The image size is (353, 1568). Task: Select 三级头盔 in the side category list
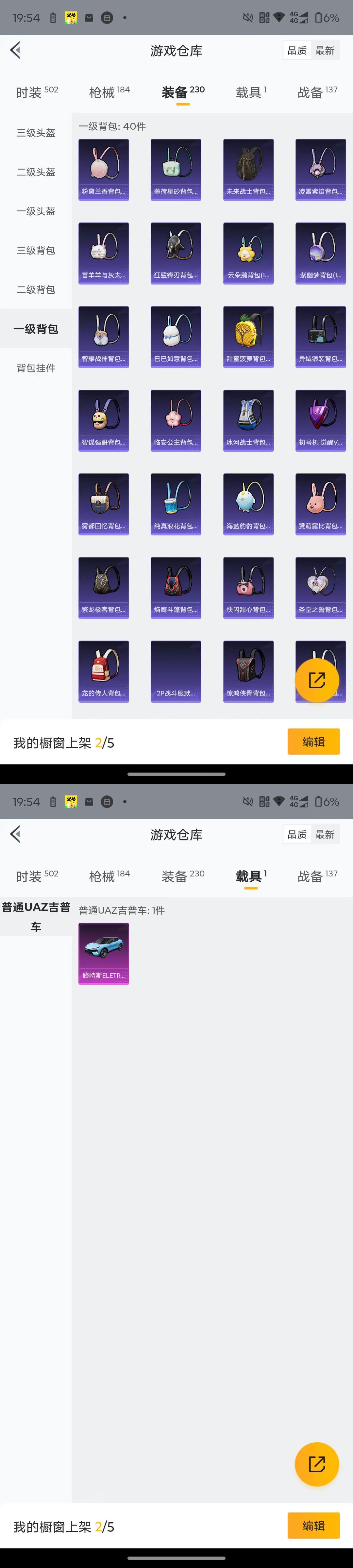click(x=36, y=133)
